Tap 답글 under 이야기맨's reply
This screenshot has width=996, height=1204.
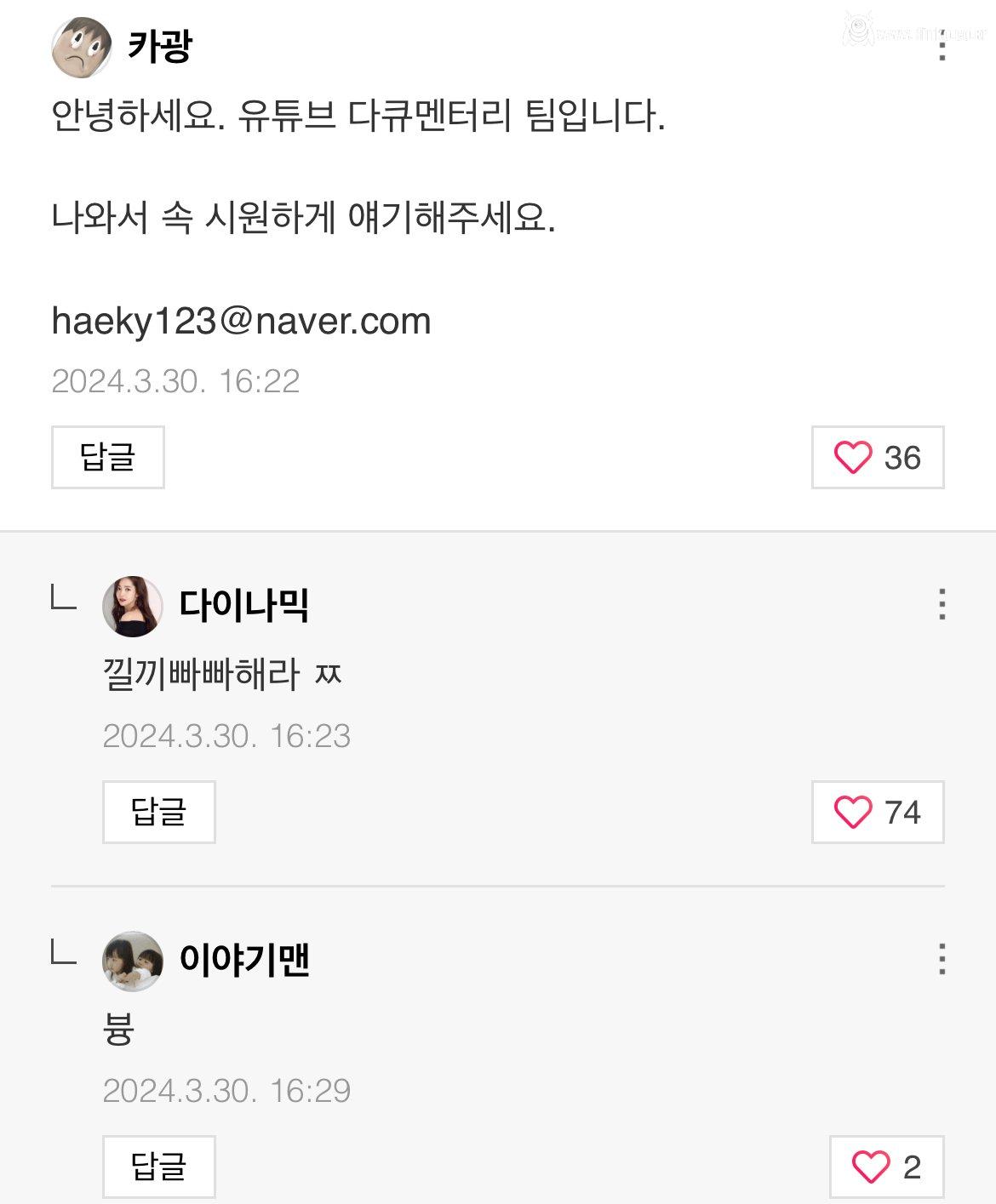[x=158, y=1167]
